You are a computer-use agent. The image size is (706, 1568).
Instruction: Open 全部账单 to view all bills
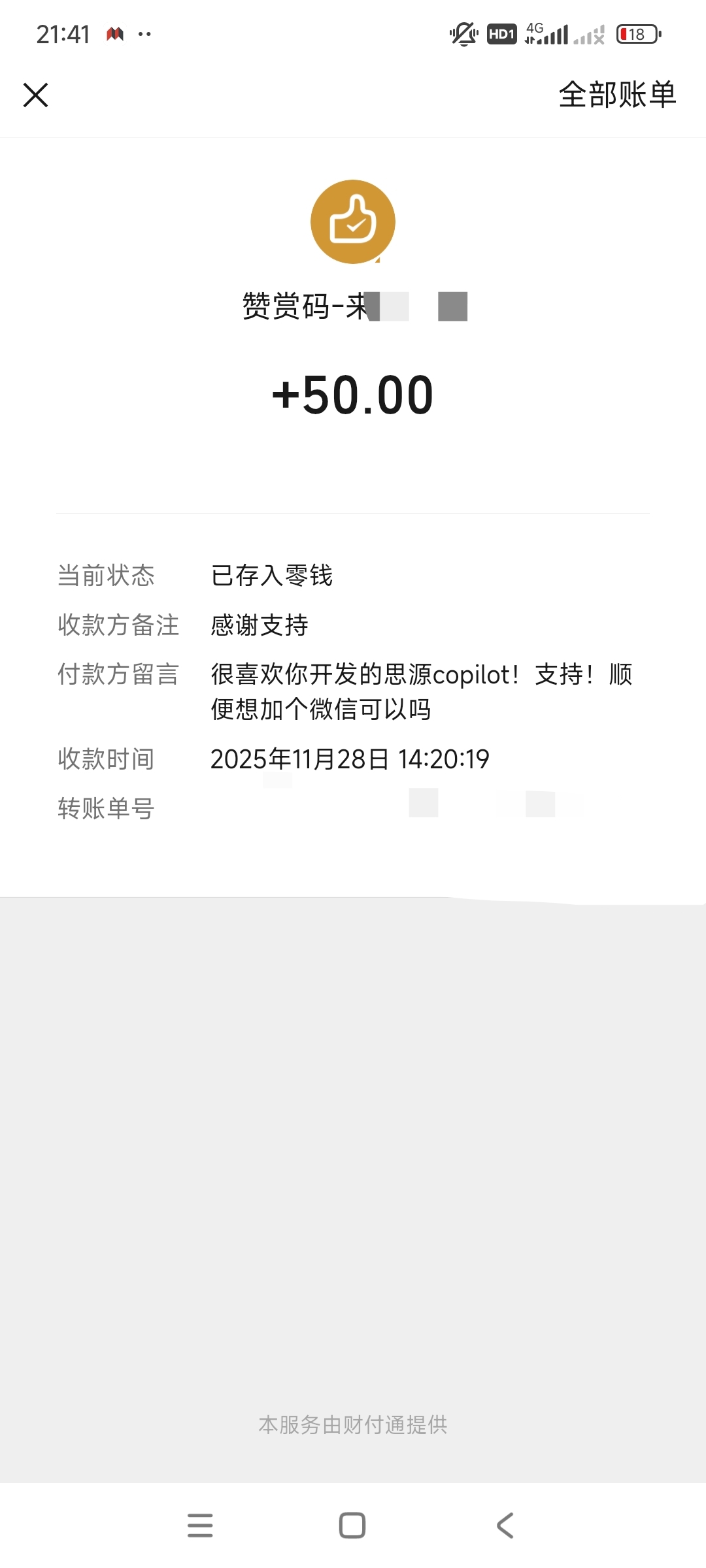(x=616, y=95)
